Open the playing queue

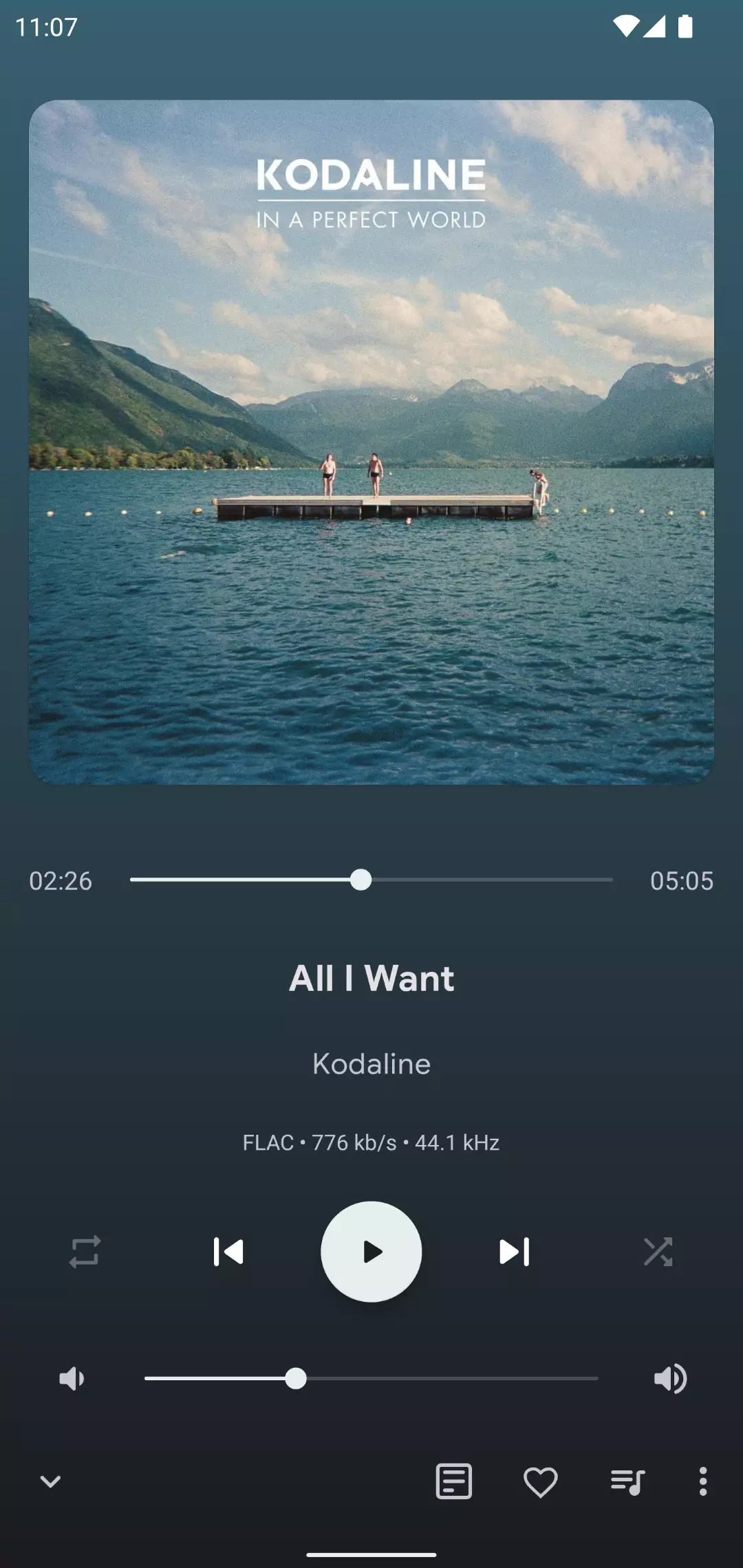(627, 1481)
